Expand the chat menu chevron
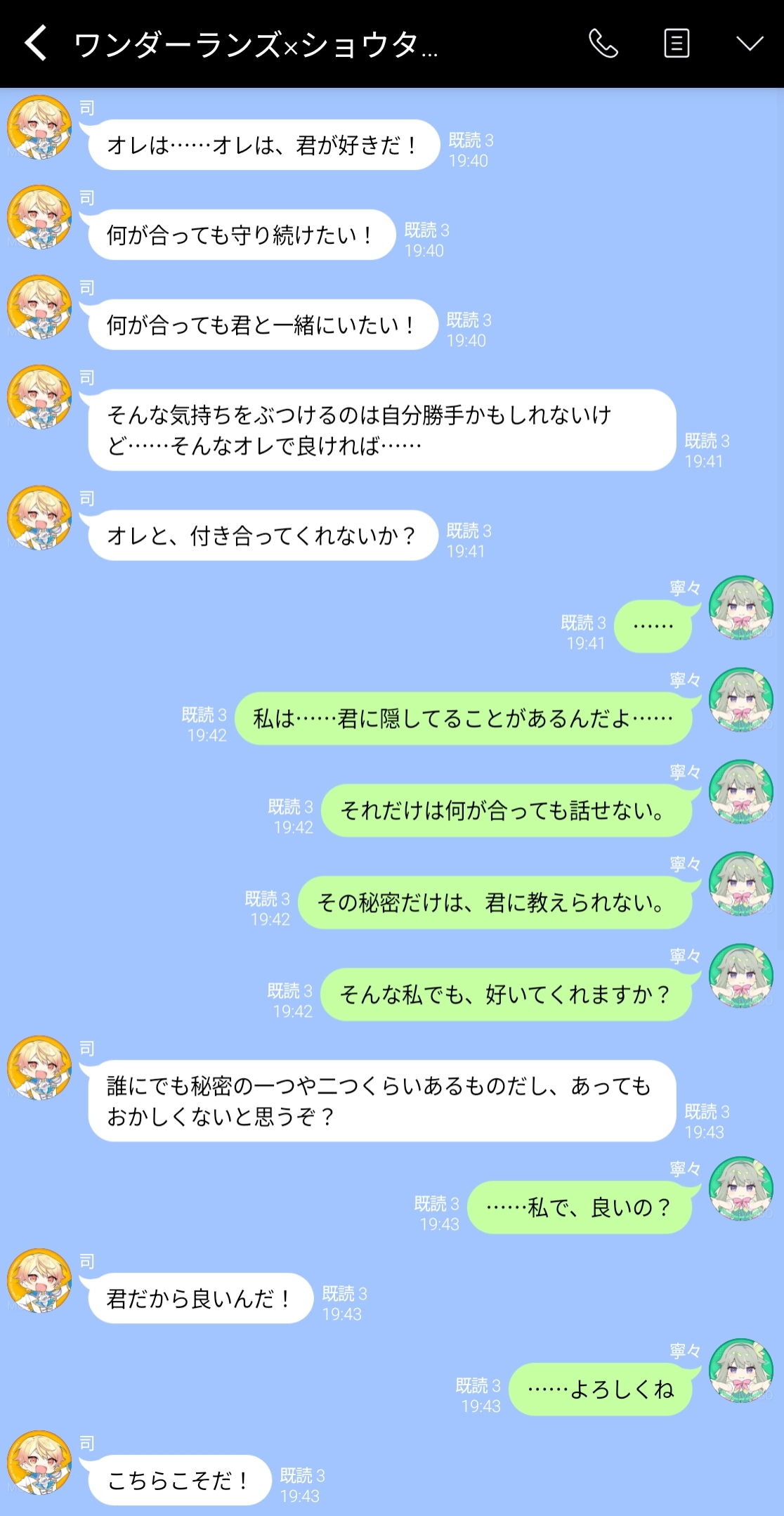 tap(749, 44)
